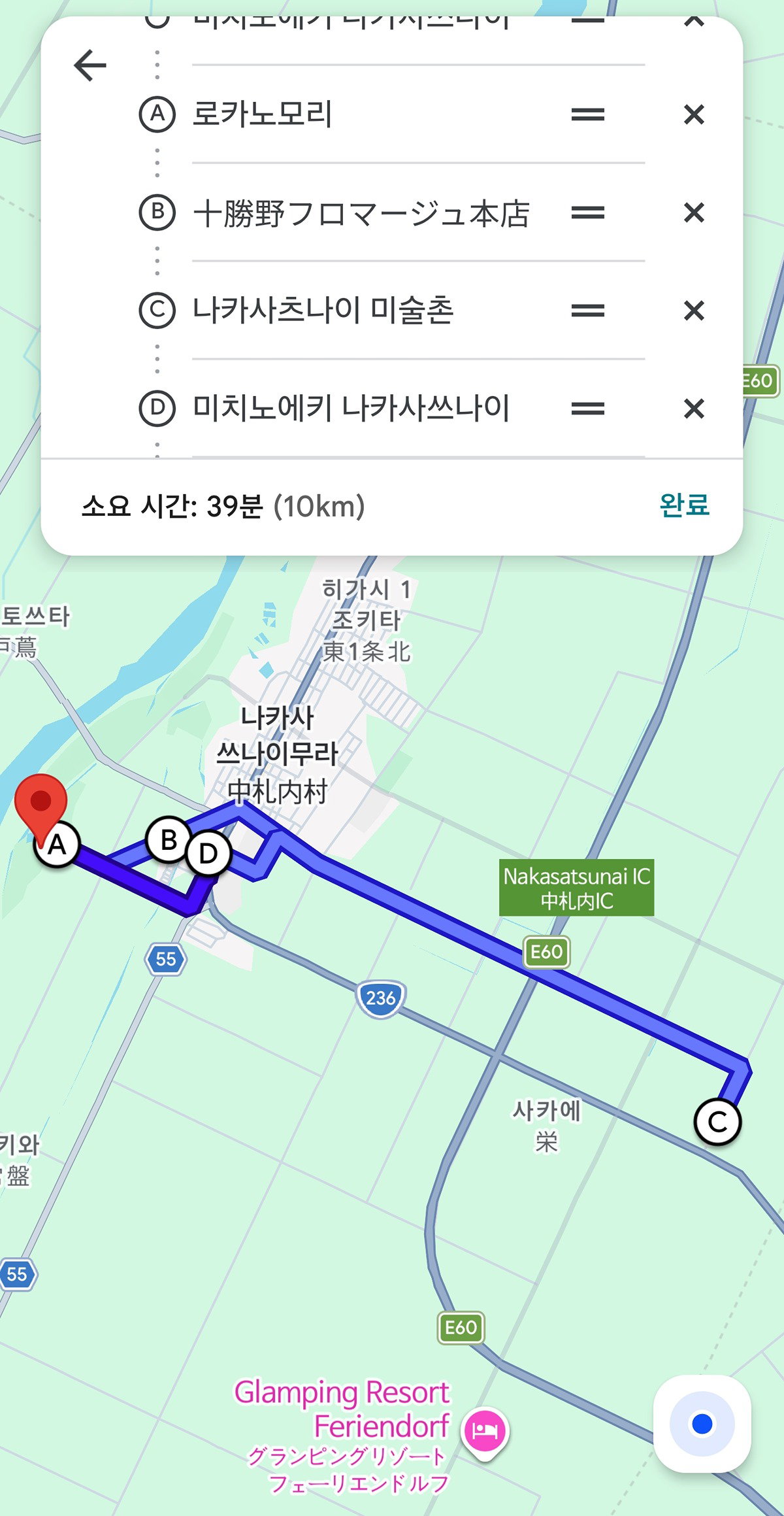784x1516 pixels.
Task: Tap 완료 to finish editing stops
Action: pos(684,505)
